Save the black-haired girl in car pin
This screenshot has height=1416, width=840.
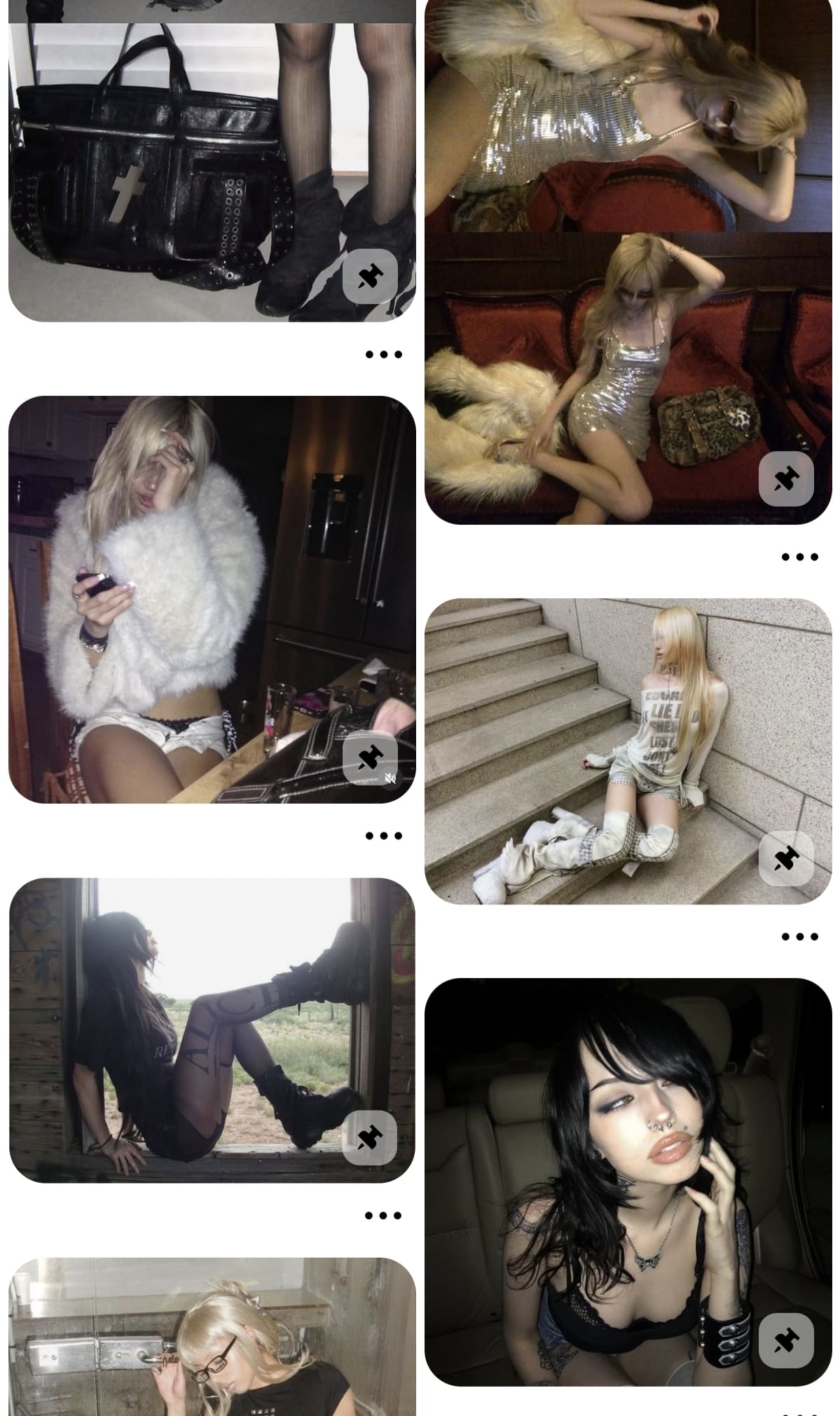click(x=786, y=1340)
